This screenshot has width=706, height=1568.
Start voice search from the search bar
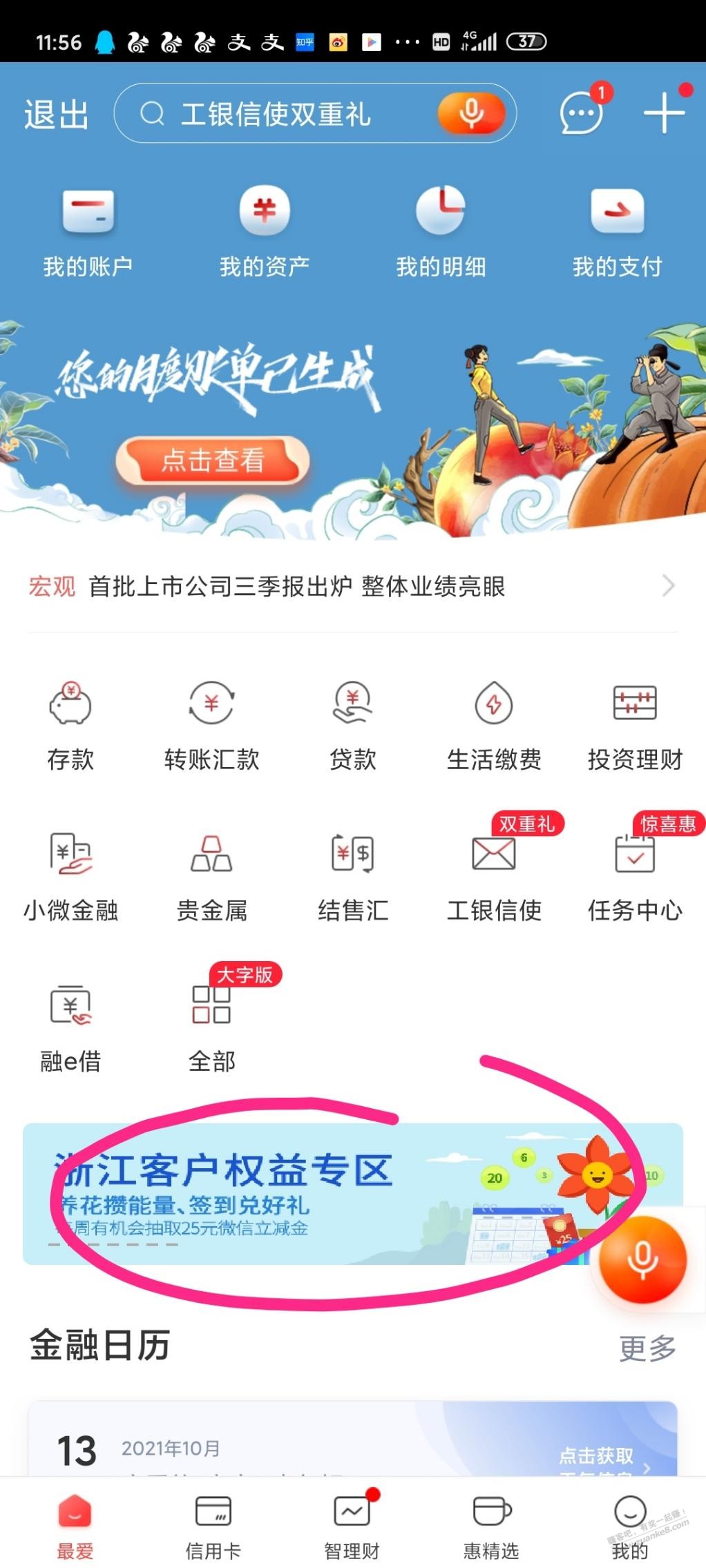[471, 113]
